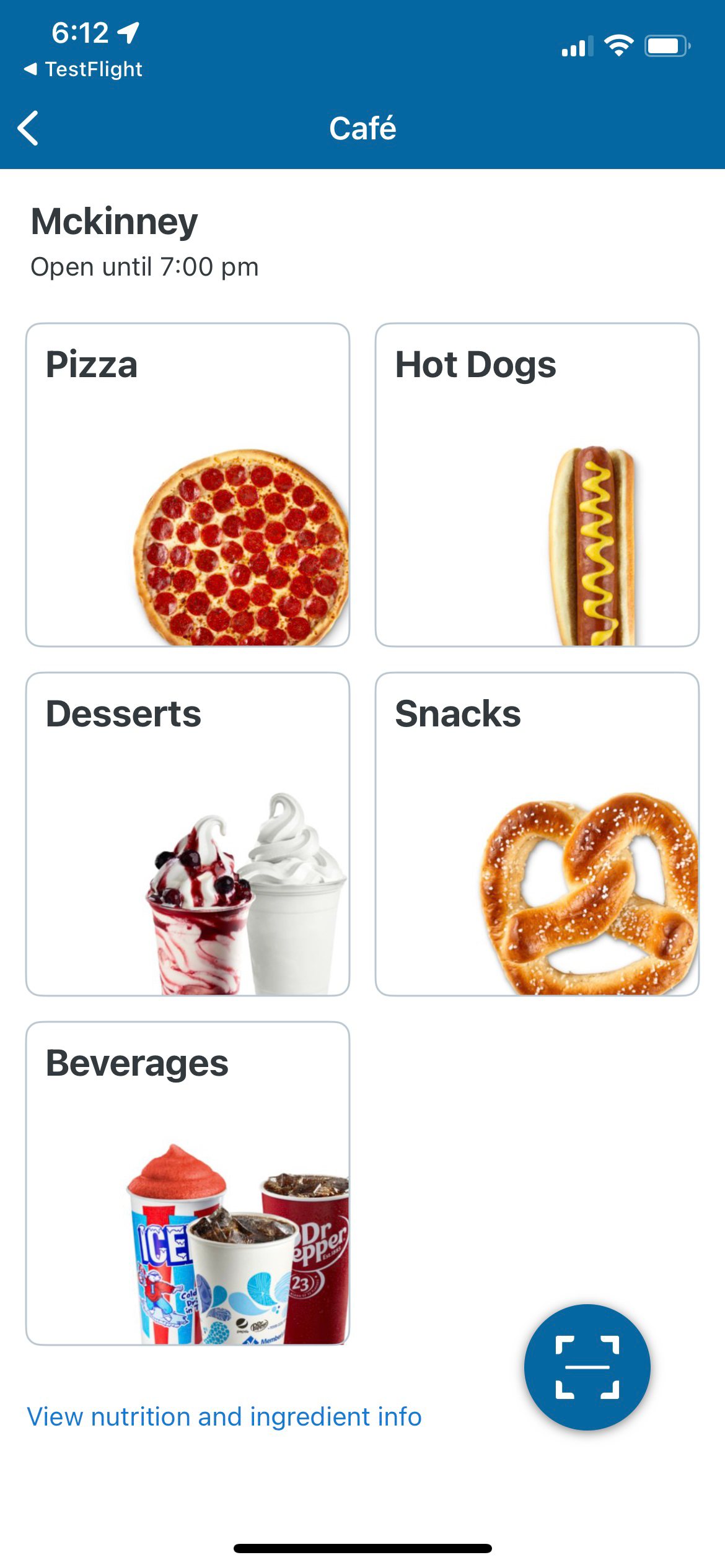
Task: Tap the floating scan button
Action: pos(587,1367)
